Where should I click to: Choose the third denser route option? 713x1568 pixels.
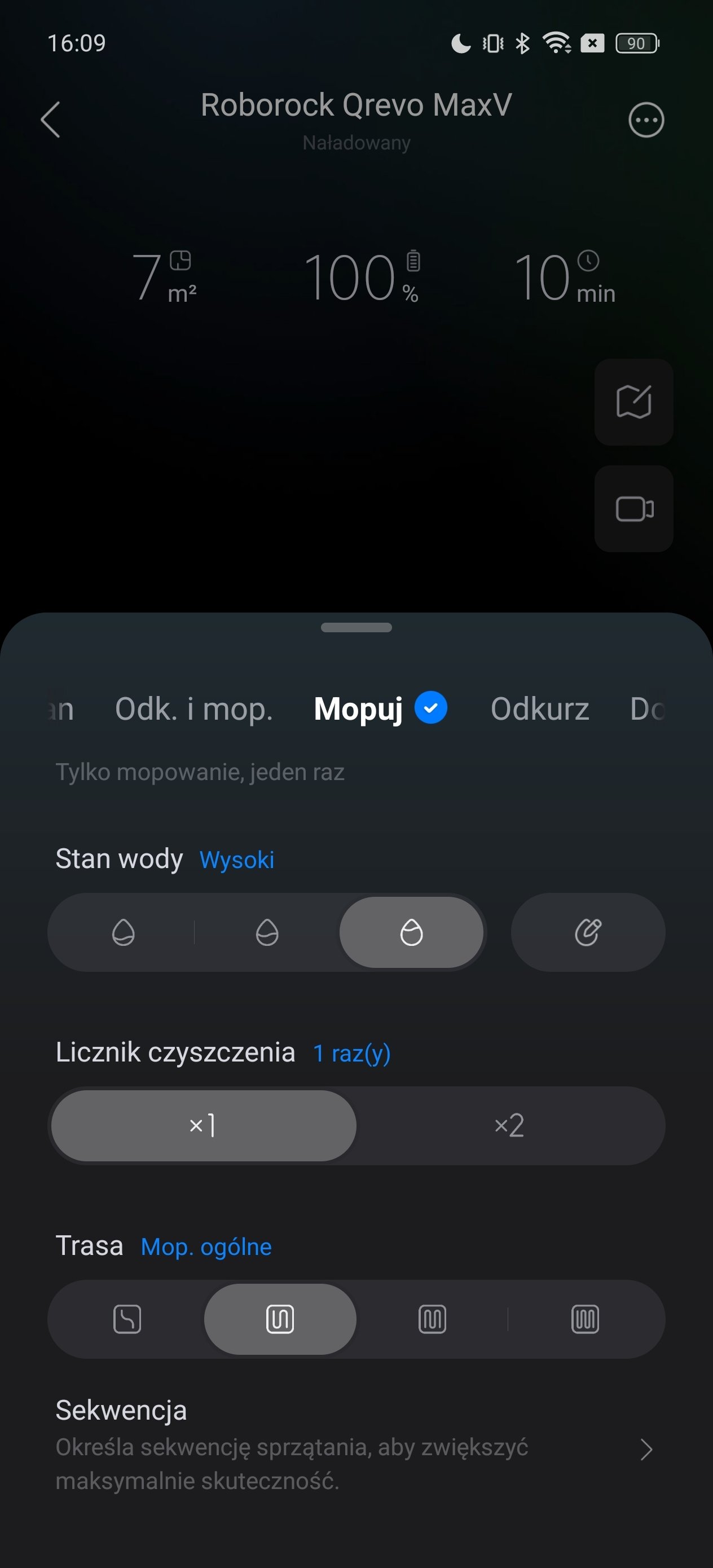[x=432, y=1319]
